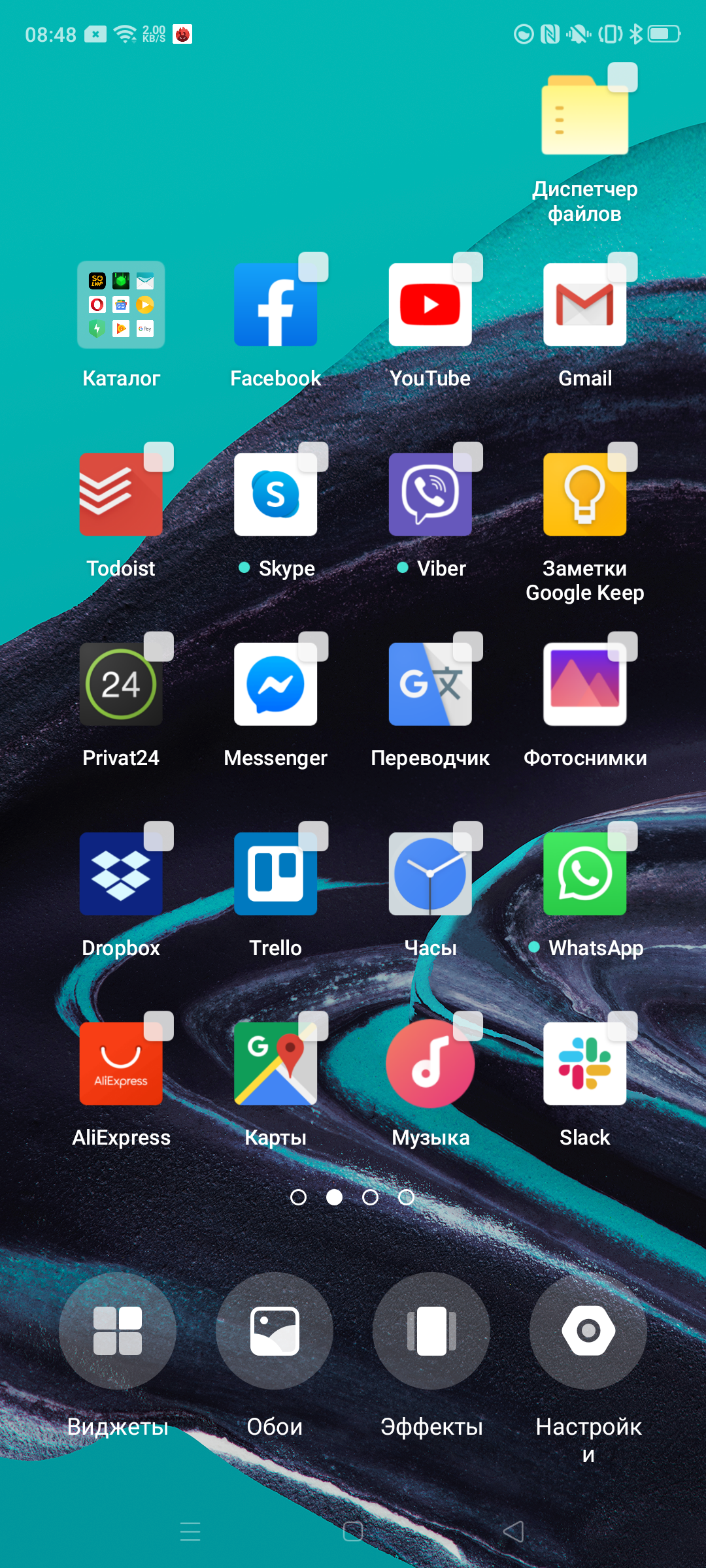Select the Facebook app checkbox
This screenshot has width=706, height=1568.
tap(313, 267)
